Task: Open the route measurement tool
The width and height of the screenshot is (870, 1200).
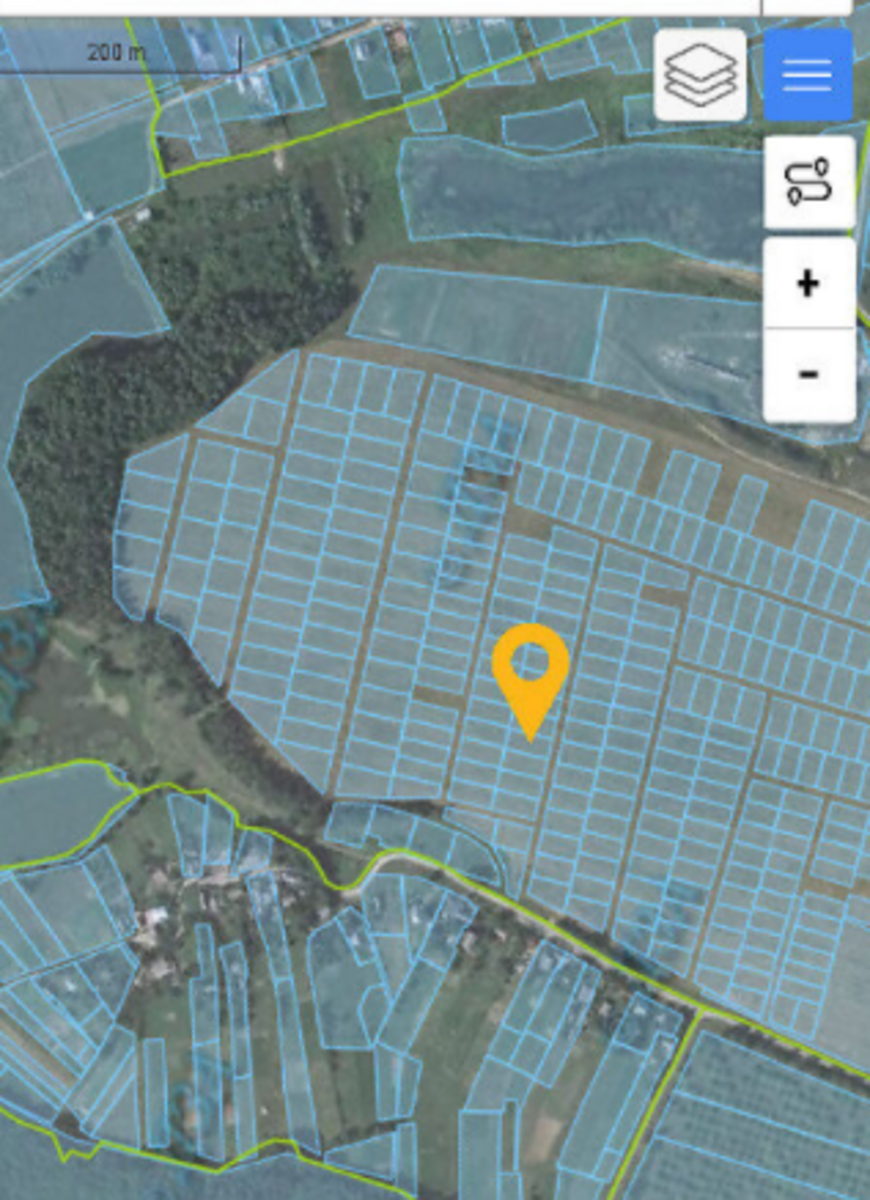Action: click(808, 182)
